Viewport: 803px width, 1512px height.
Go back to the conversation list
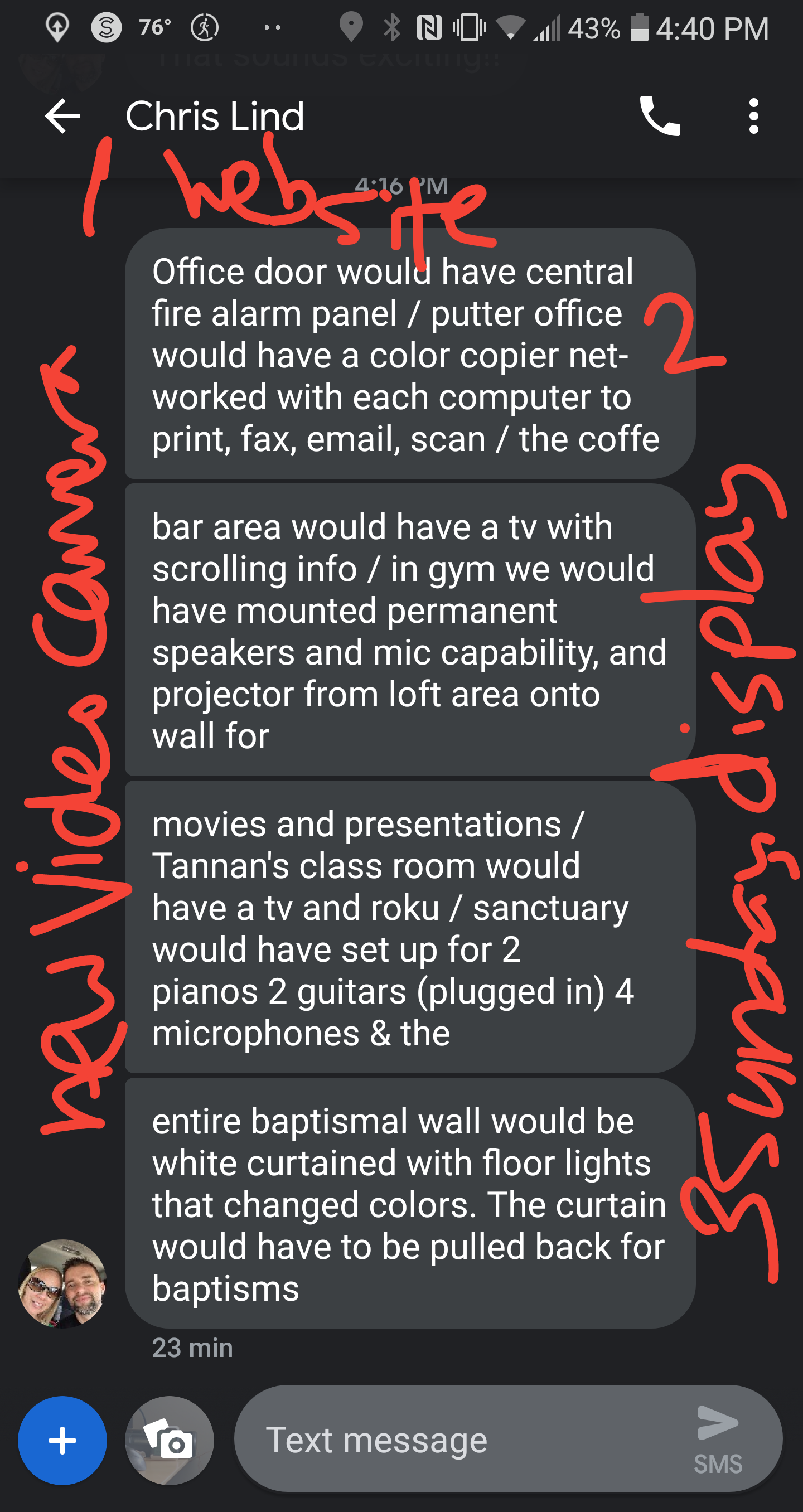[62, 116]
